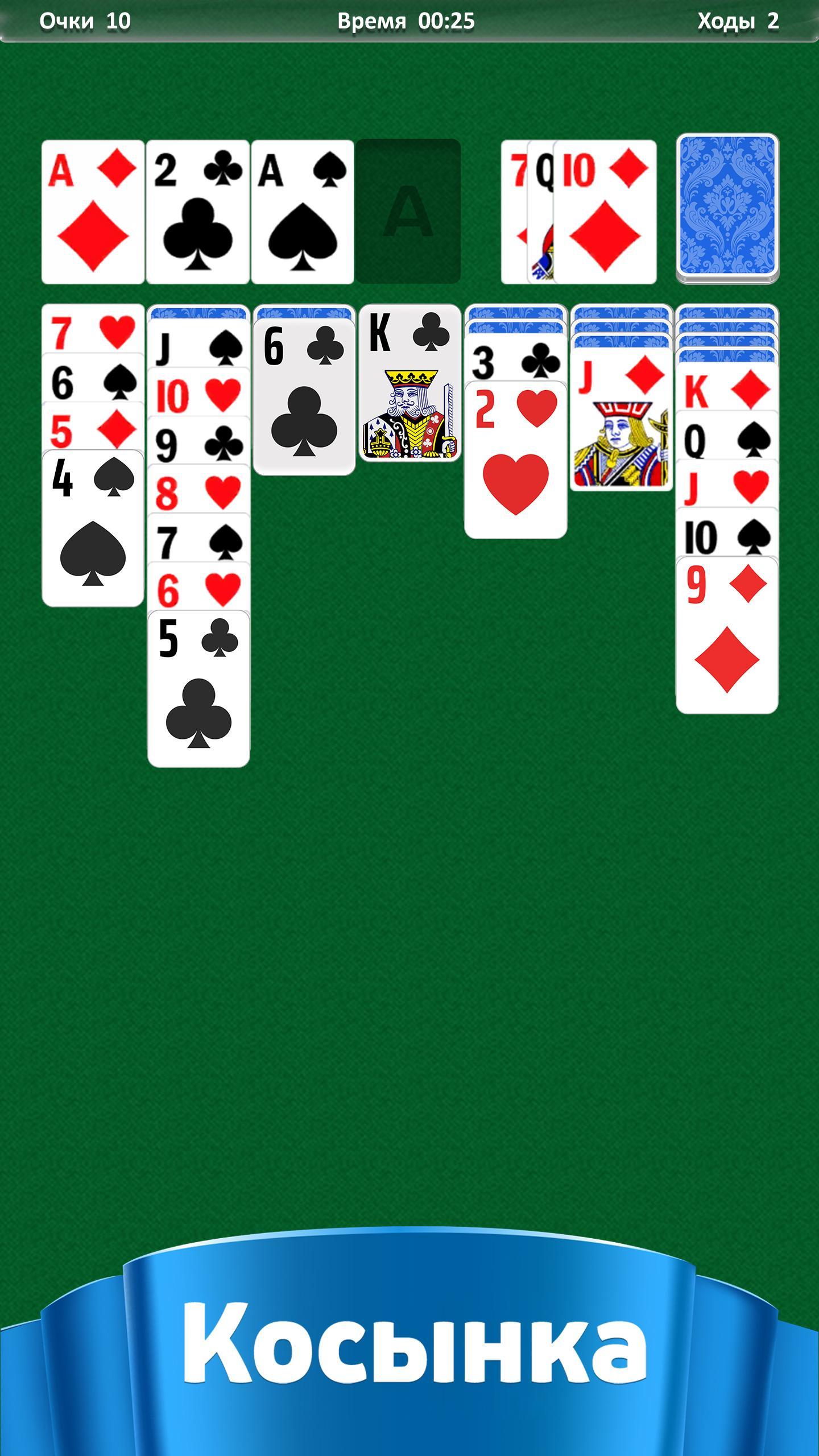Image resolution: width=819 pixels, height=1456 pixels.
Task: Tap the 9 of diamonds card
Action: click(727, 636)
